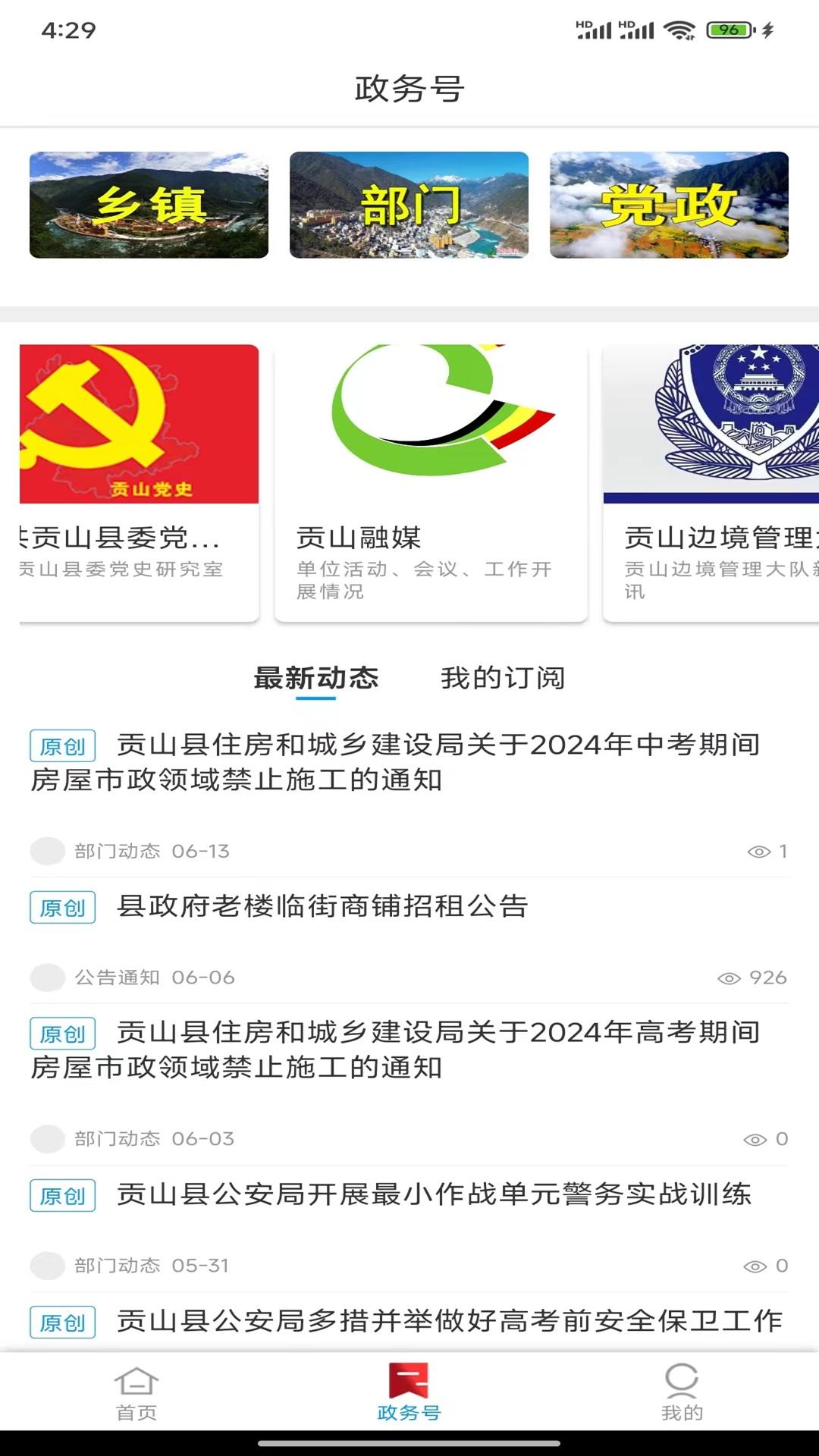Open the 党政 category tile
The height and width of the screenshot is (1456, 819).
click(x=669, y=205)
